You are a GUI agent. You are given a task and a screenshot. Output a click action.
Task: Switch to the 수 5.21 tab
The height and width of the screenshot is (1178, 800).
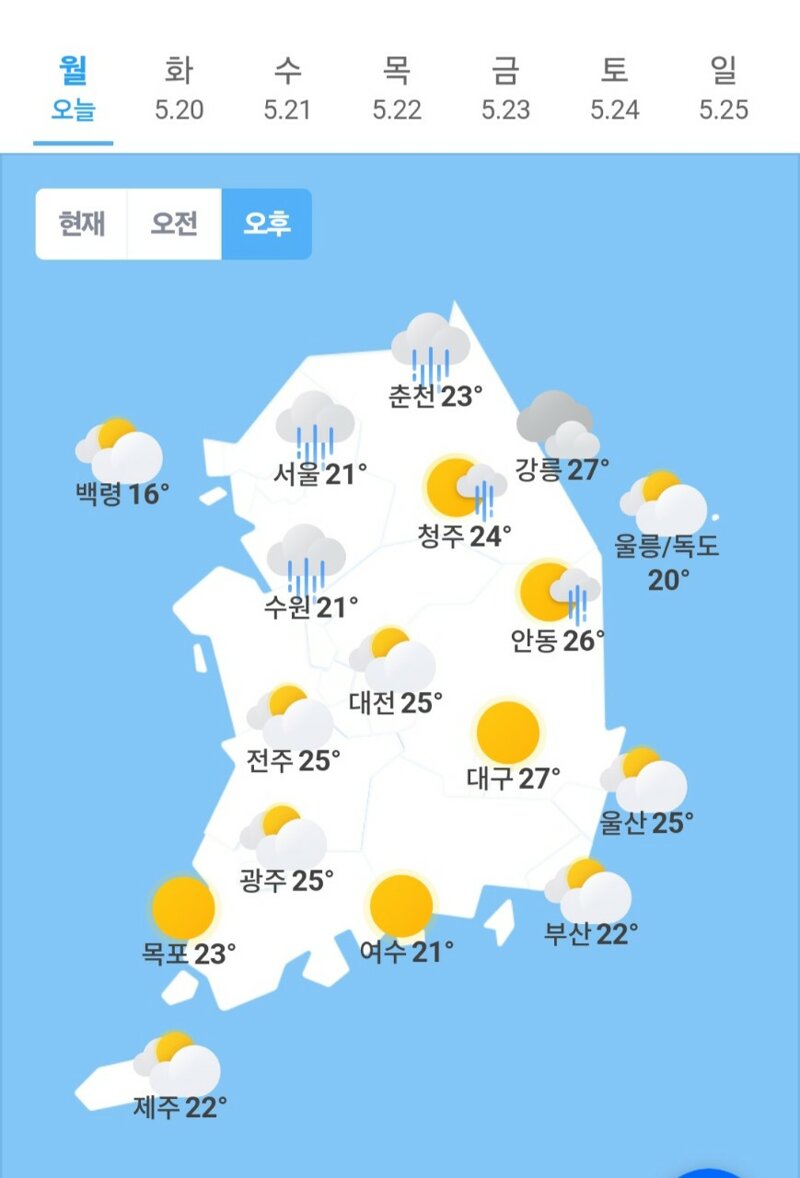coord(288,90)
